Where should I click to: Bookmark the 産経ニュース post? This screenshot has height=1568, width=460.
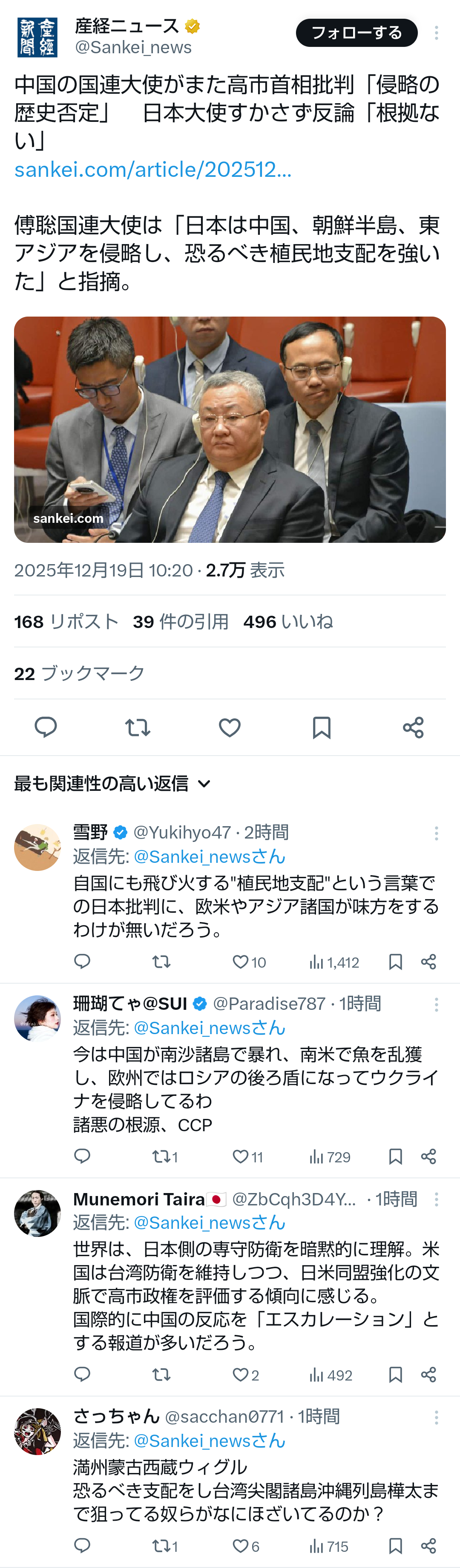click(x=321, y=727)
